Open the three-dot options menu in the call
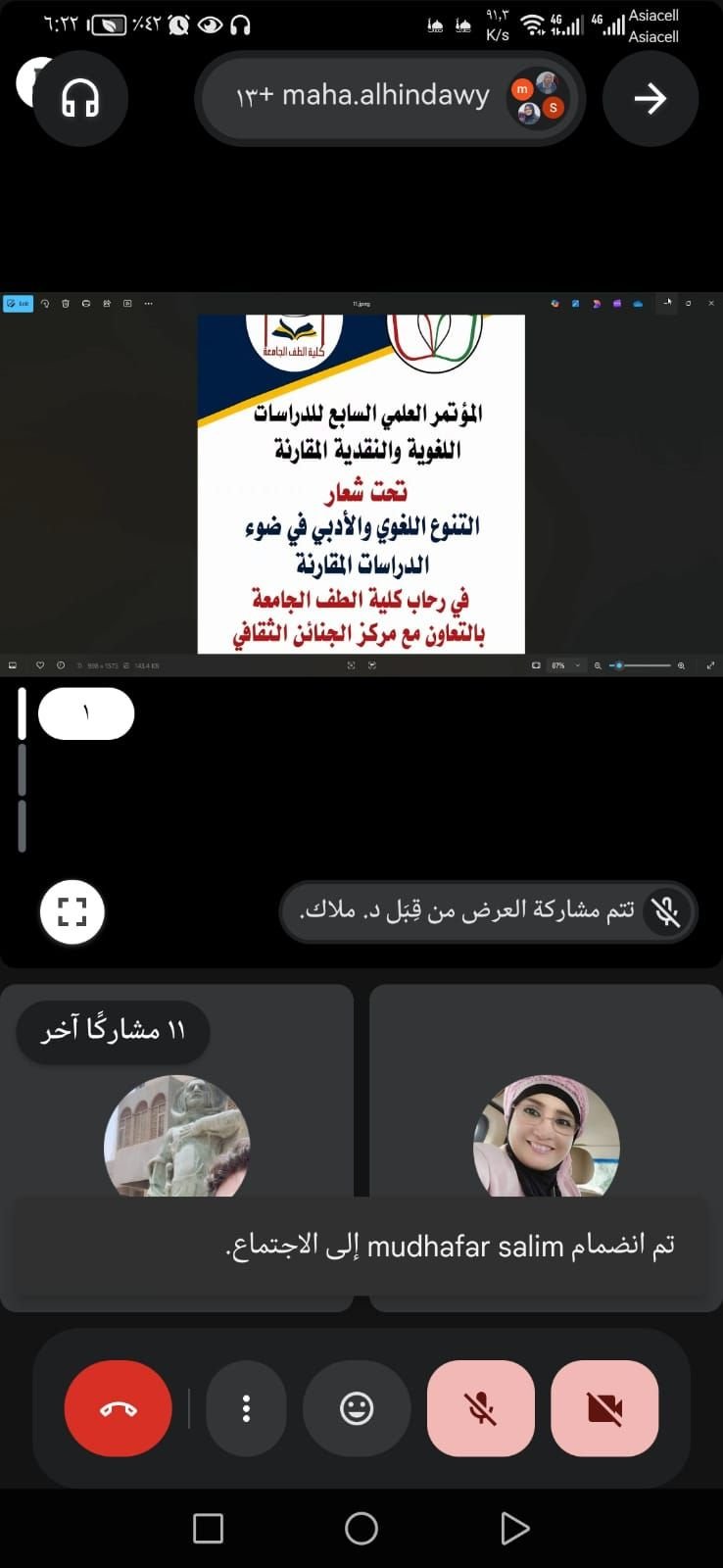This screenshot has width=723, height=1568. click(246, 1408)
